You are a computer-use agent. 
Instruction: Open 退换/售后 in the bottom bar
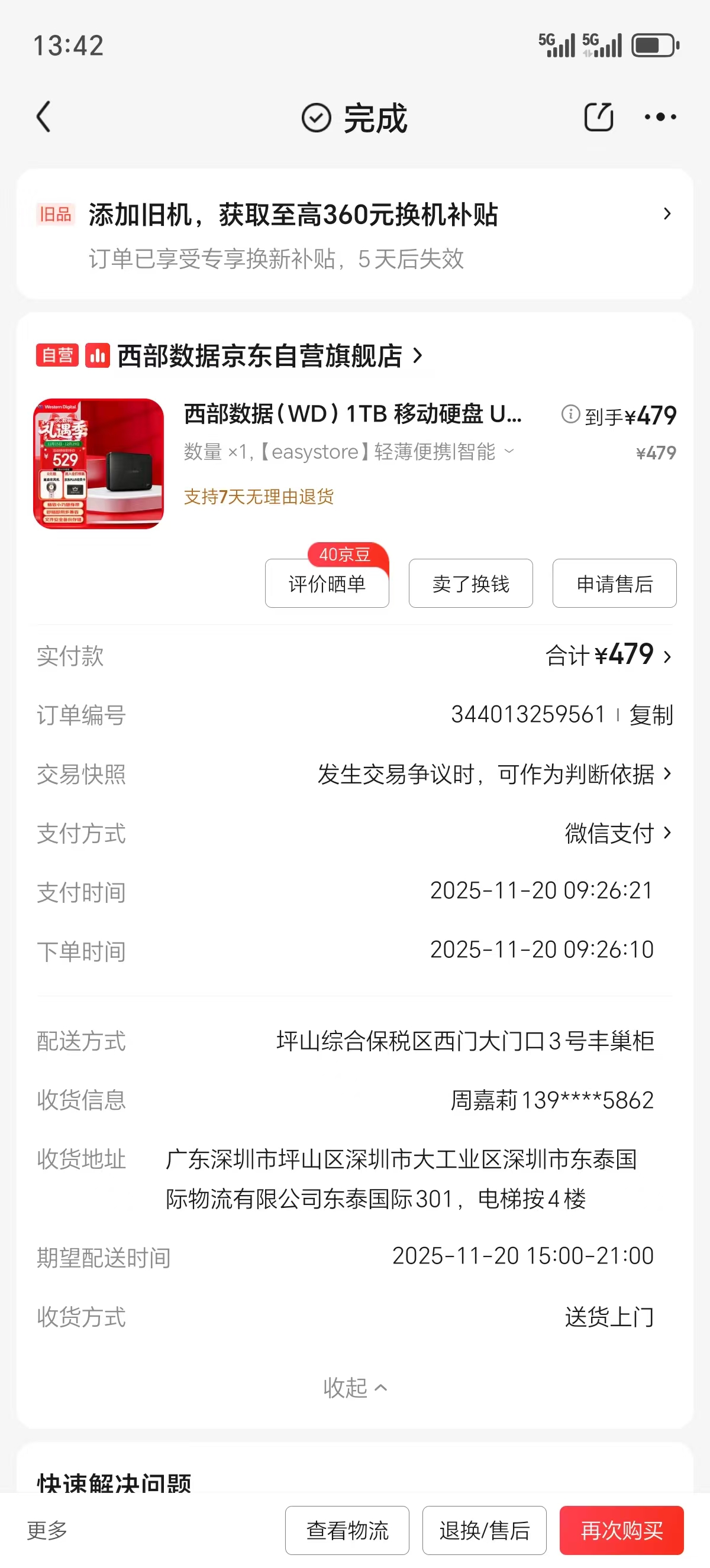484,1530
